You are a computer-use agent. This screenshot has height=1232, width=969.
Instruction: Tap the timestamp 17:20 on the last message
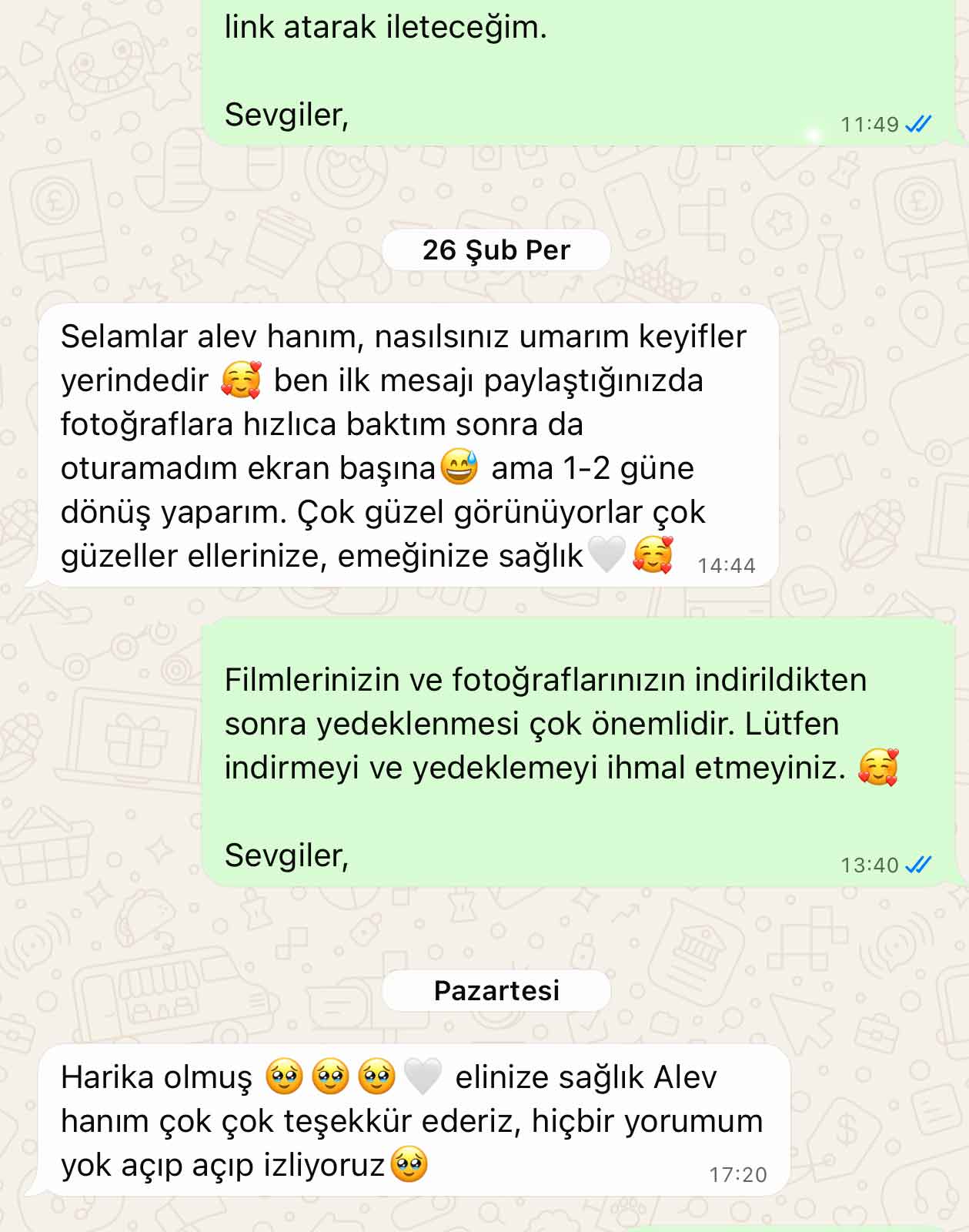tap(739, 1174)
